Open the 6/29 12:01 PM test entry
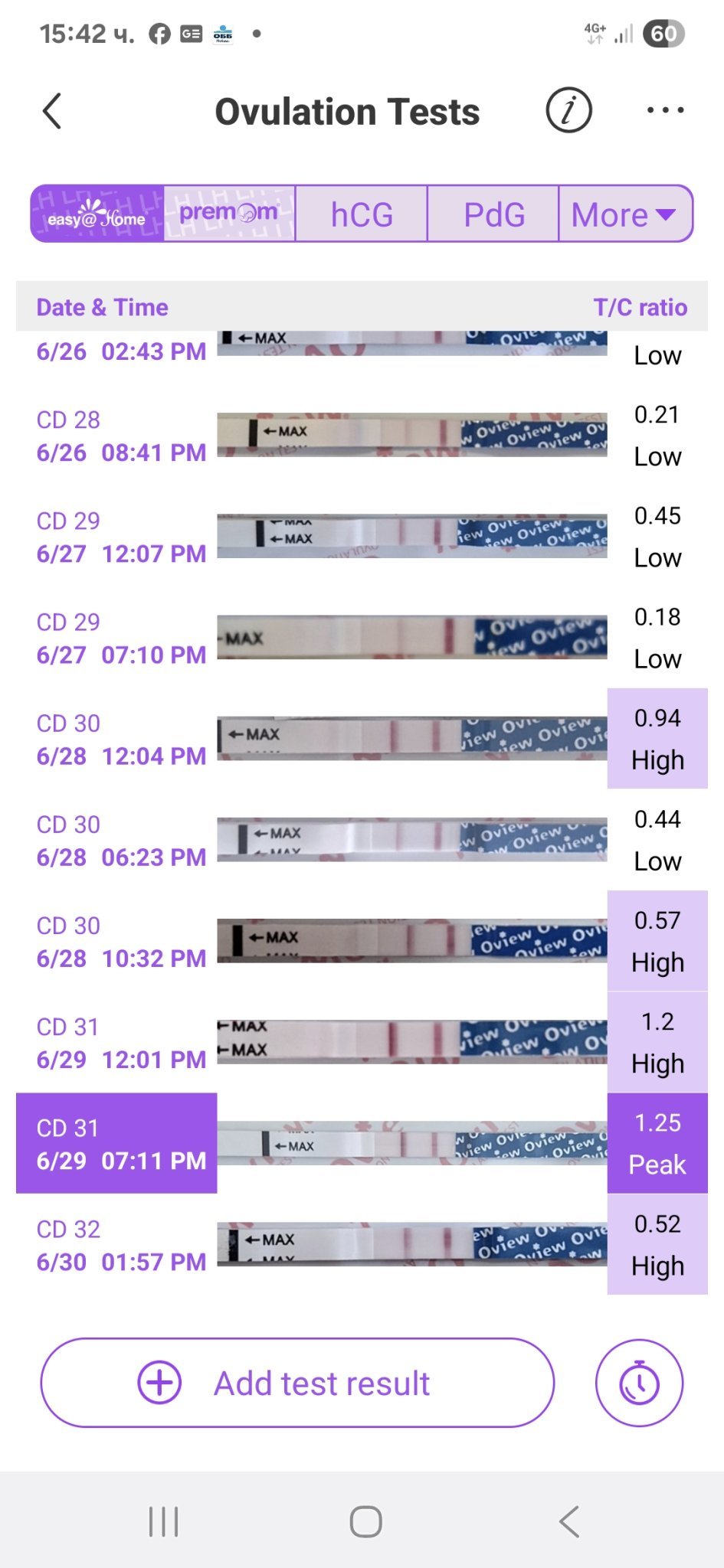Screen dimensions: 724x1568 [121, 1043]
